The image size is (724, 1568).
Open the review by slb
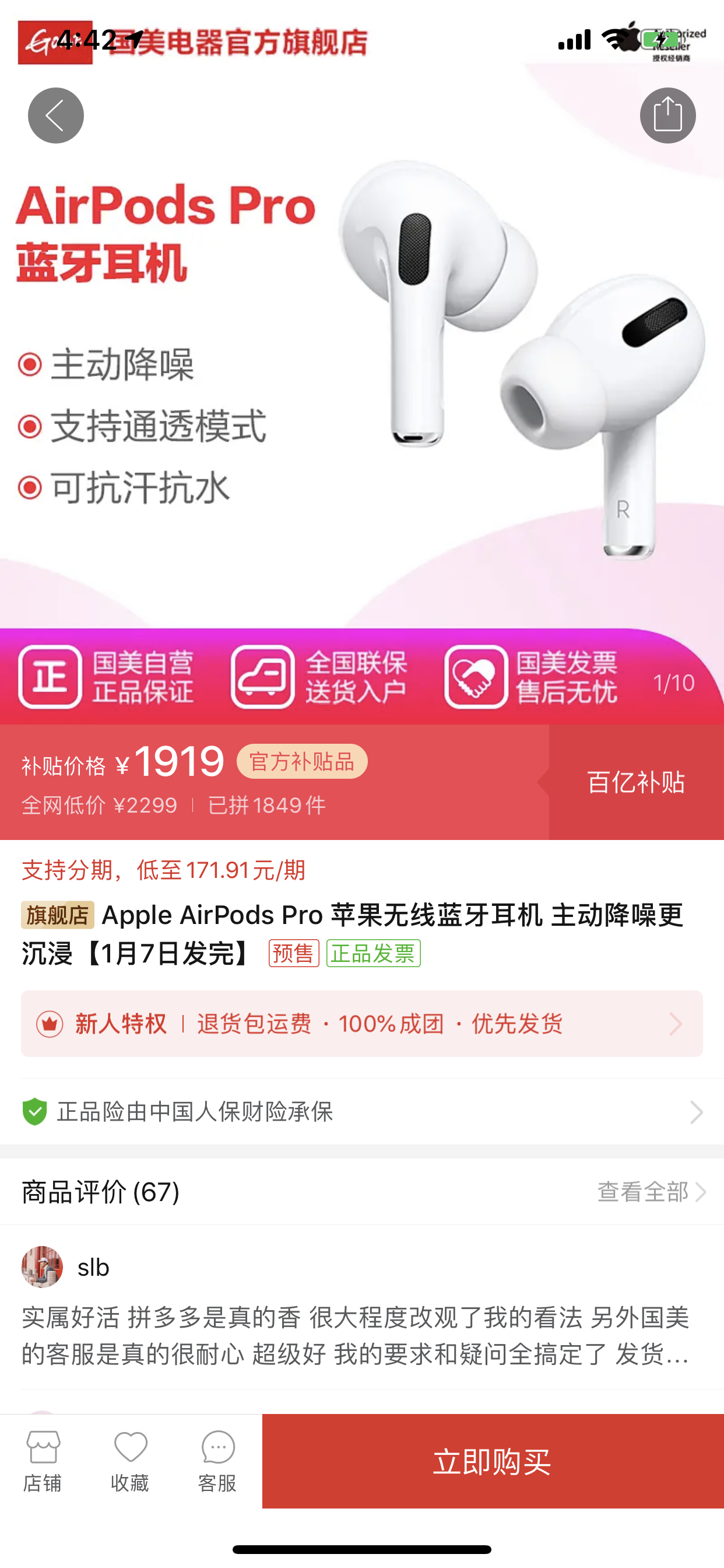356,1335
